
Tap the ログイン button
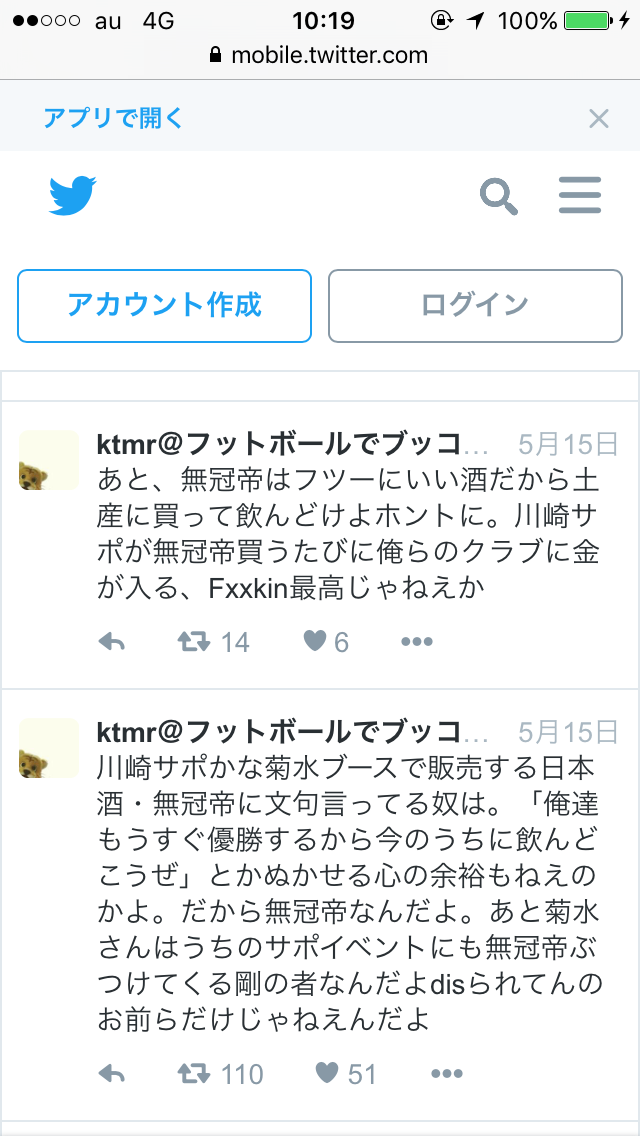pyautogui.click(x=475, y=305)
